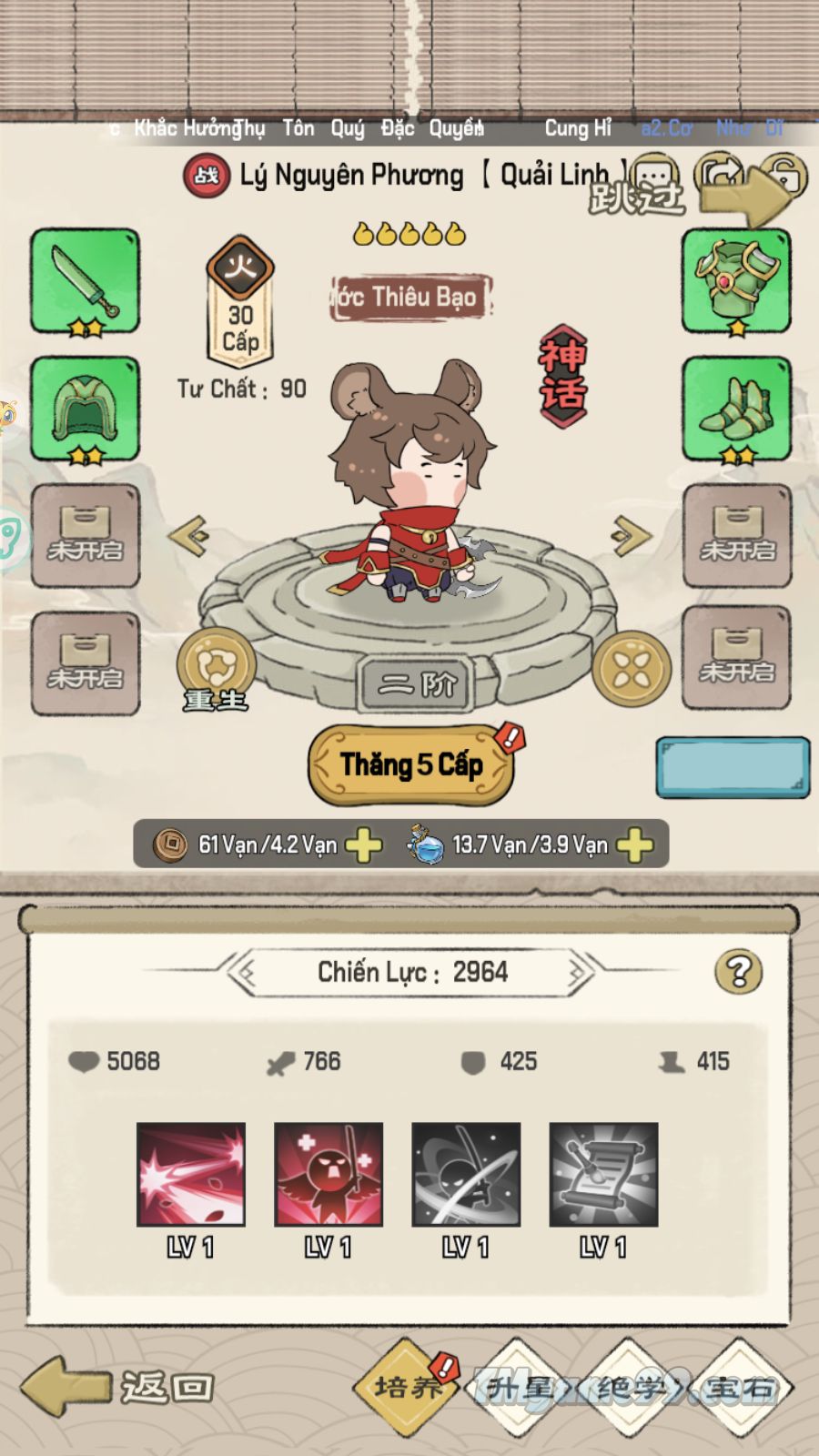
Task: Switch to the previous hero
Action: (189, 535)
